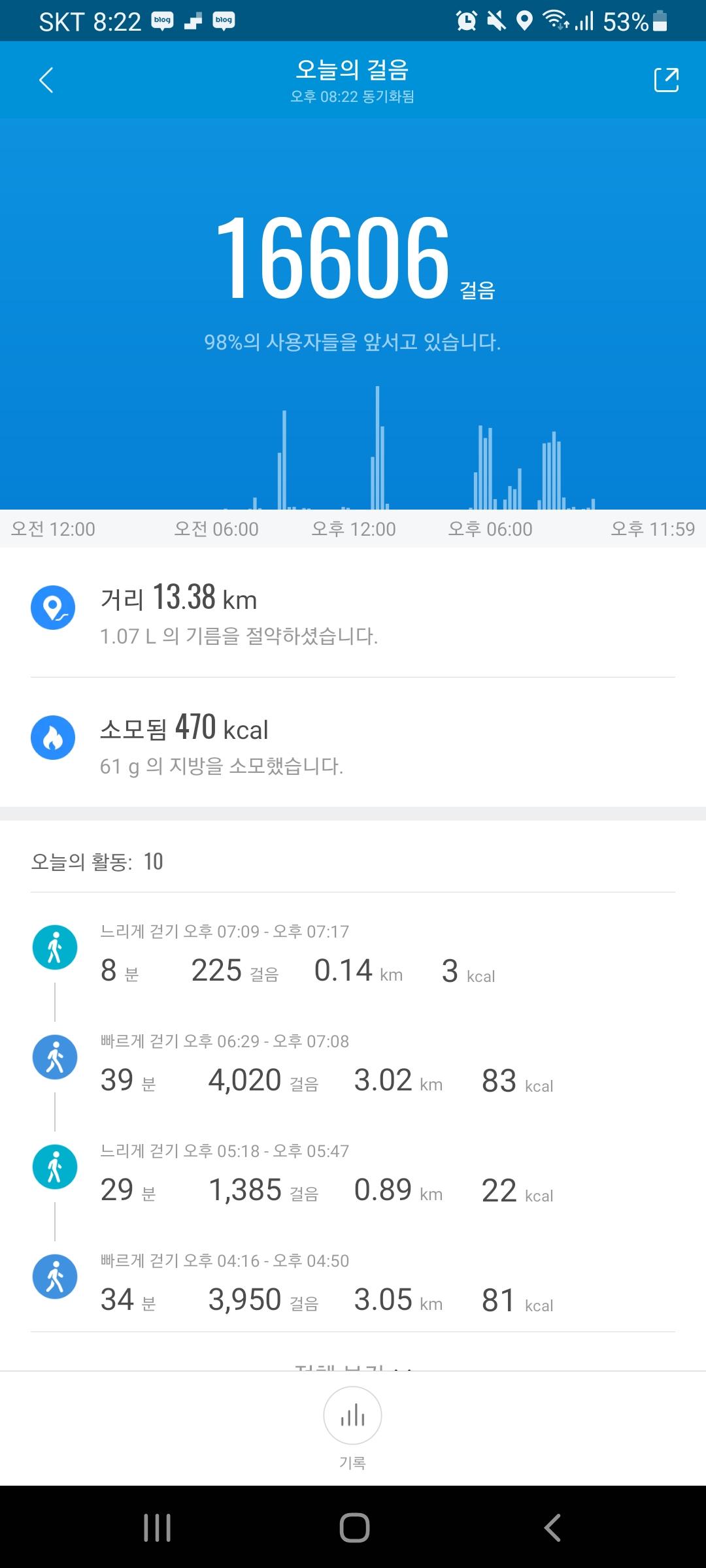The height and width of the screenshot is (1568, 706).
Task: Tap the system home button
Action: (x=354, y=1527)
